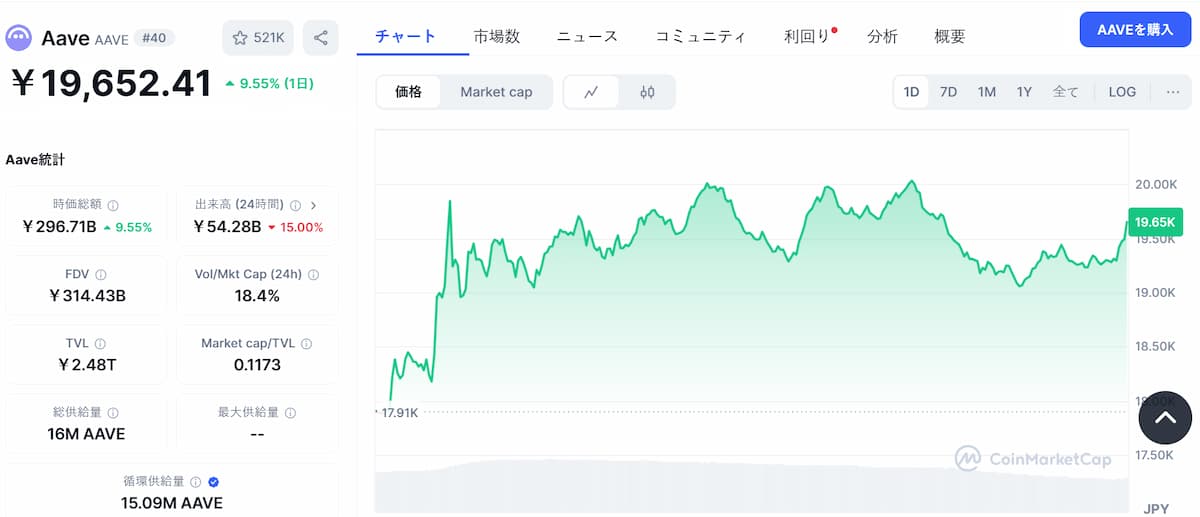Open the 概要 tab

coord(949,36)
